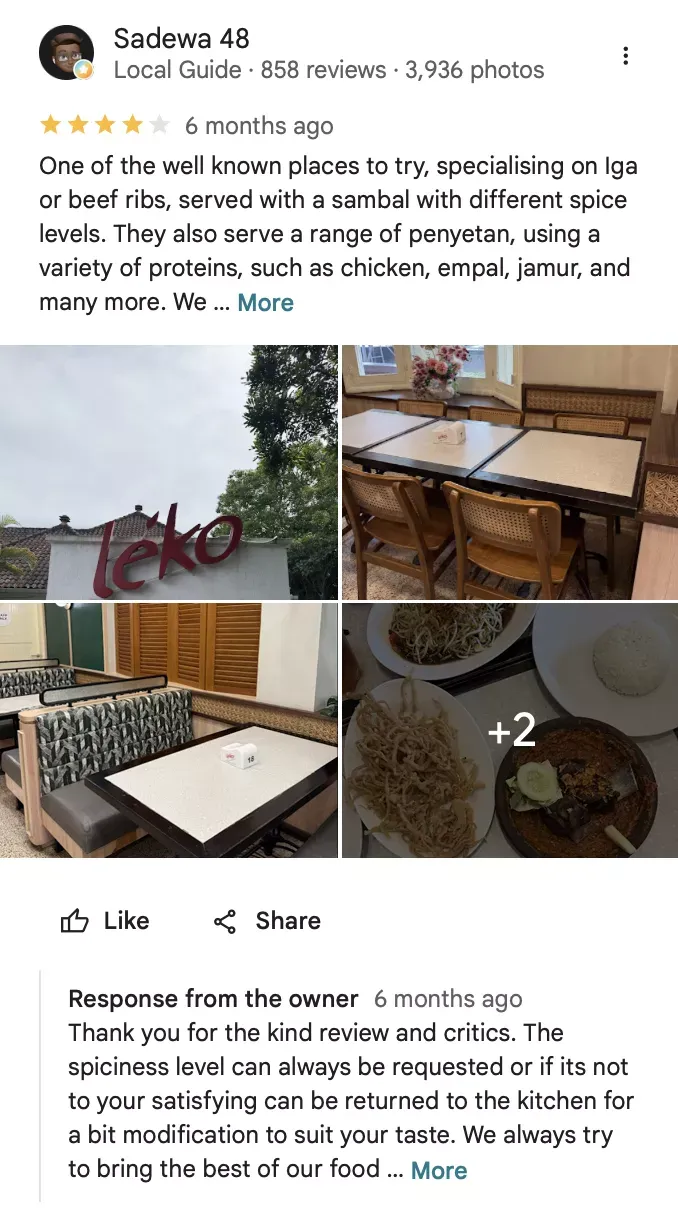This screenshot has height=1208, width=678.
Task: Open the Leko sign photo
Action: (x=169, y=472)
